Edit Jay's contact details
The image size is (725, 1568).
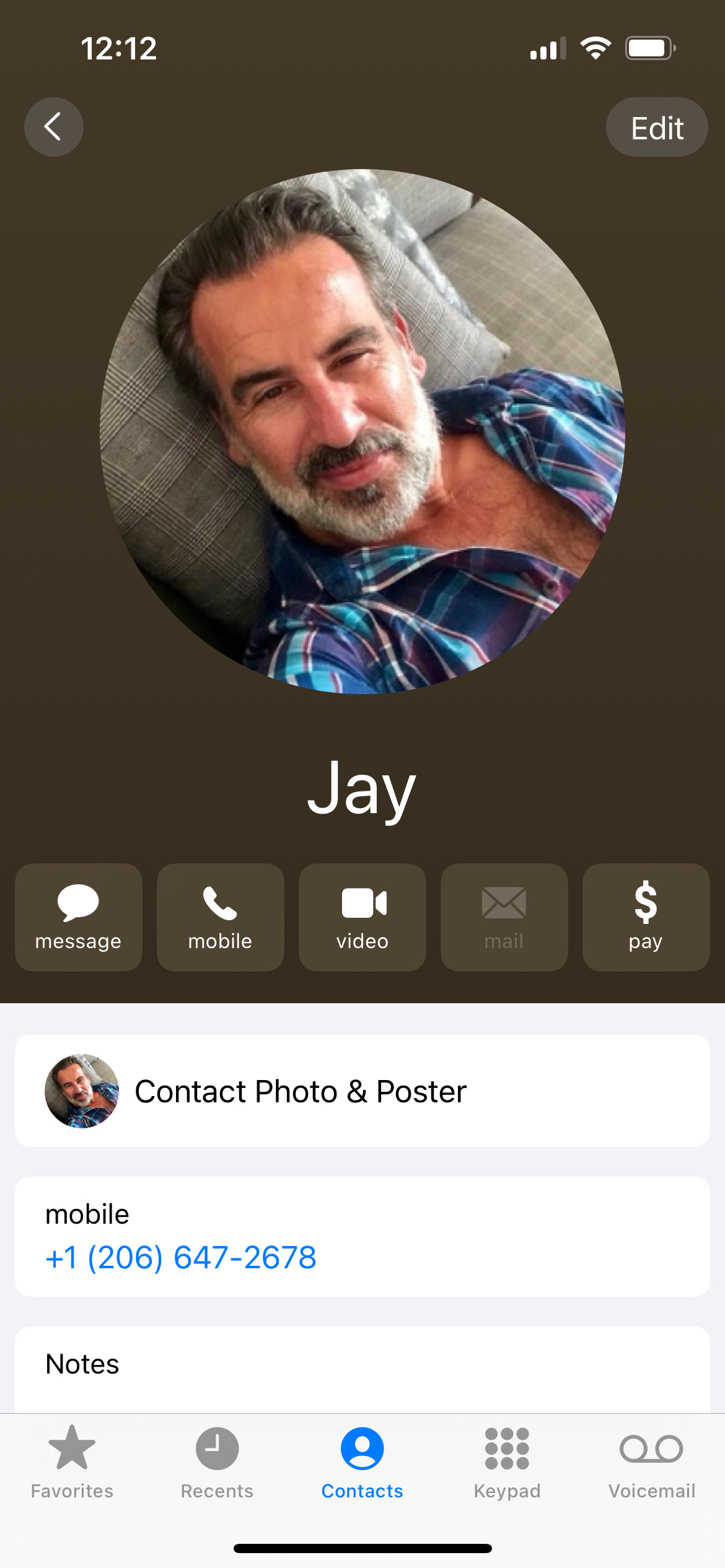656,128
